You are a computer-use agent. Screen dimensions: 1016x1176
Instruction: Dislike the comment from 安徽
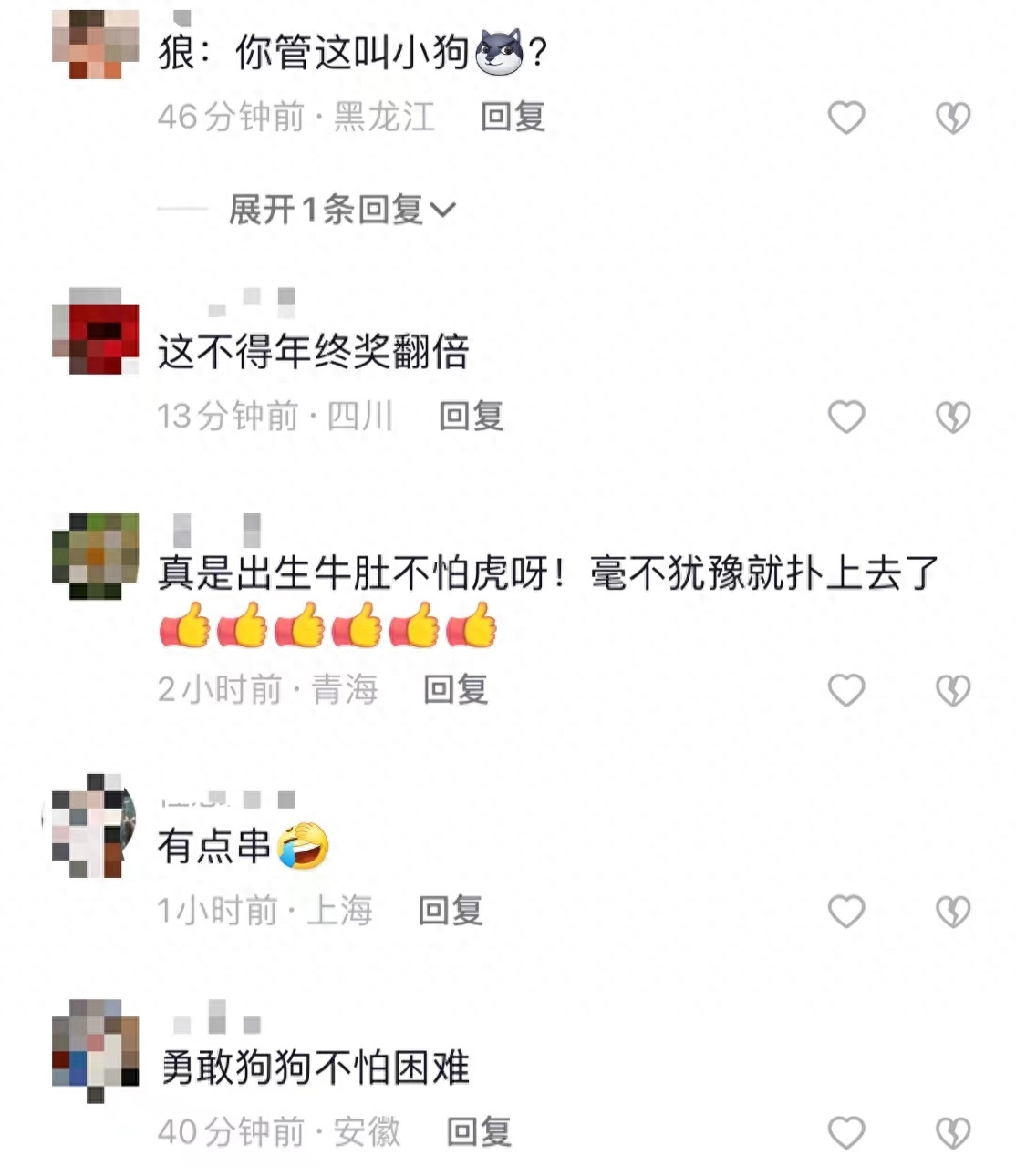click(953, 1132)
